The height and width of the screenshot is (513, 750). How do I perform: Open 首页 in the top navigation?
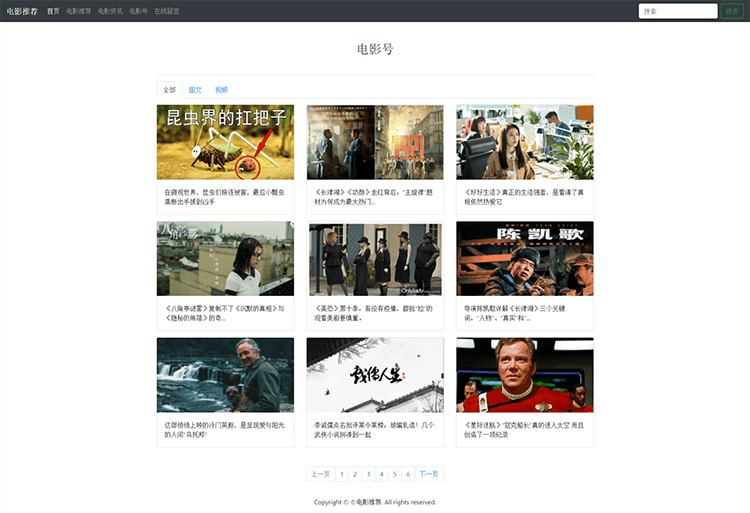click(x=53, y=11)
